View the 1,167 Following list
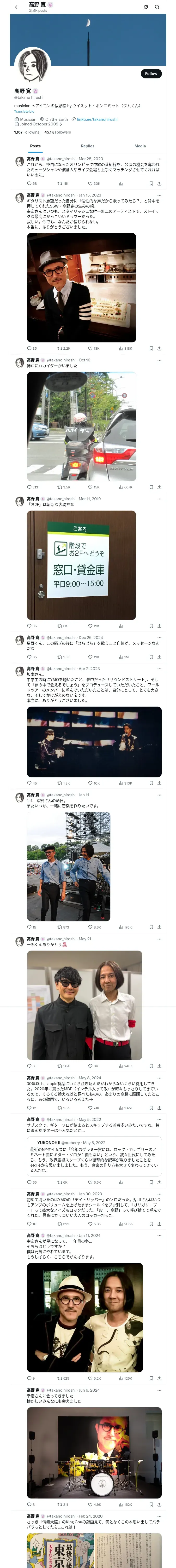Viewport: 176px width, 1568px height. 27,132
